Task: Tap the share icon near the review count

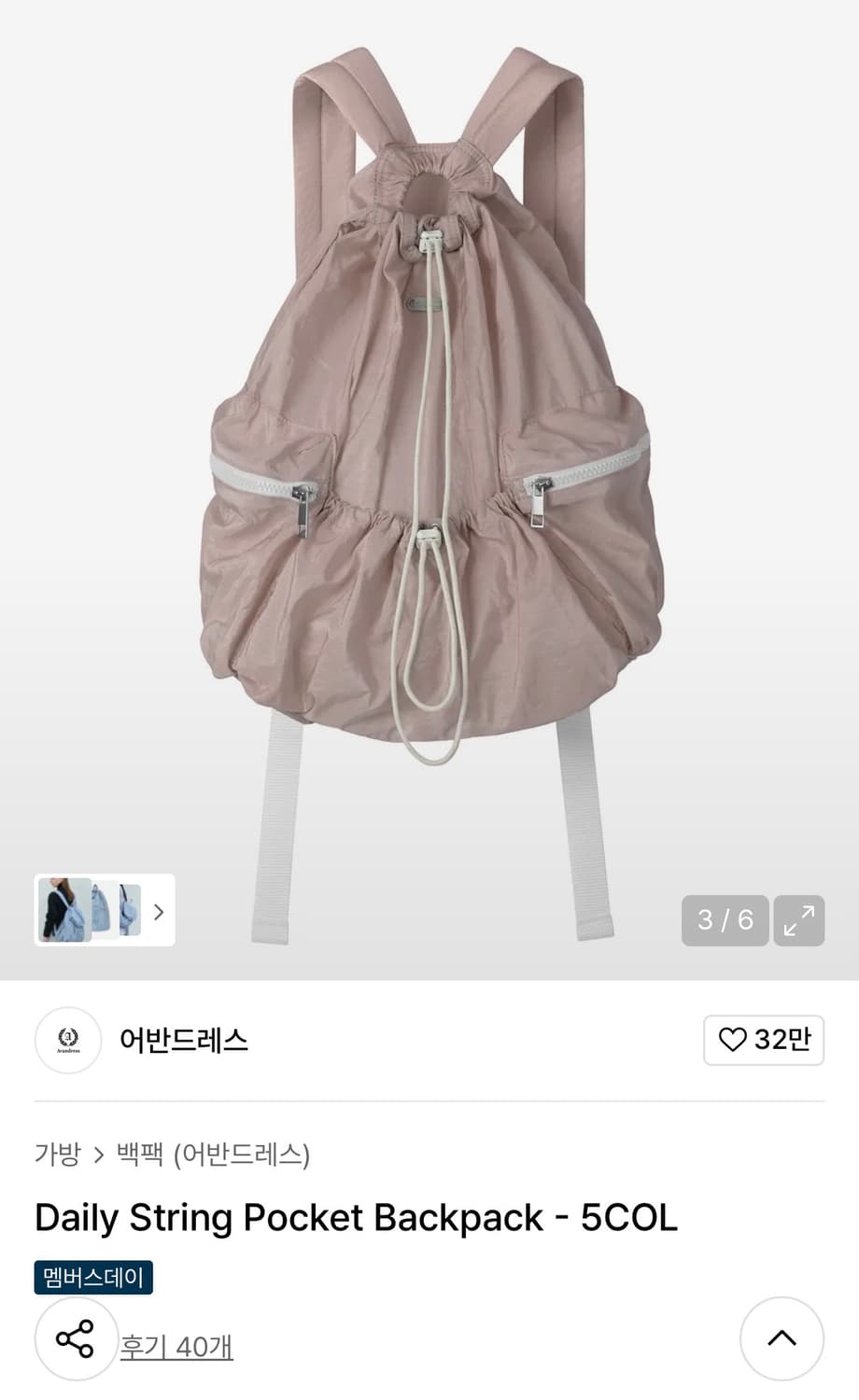Action: (x=77, y=1338)
